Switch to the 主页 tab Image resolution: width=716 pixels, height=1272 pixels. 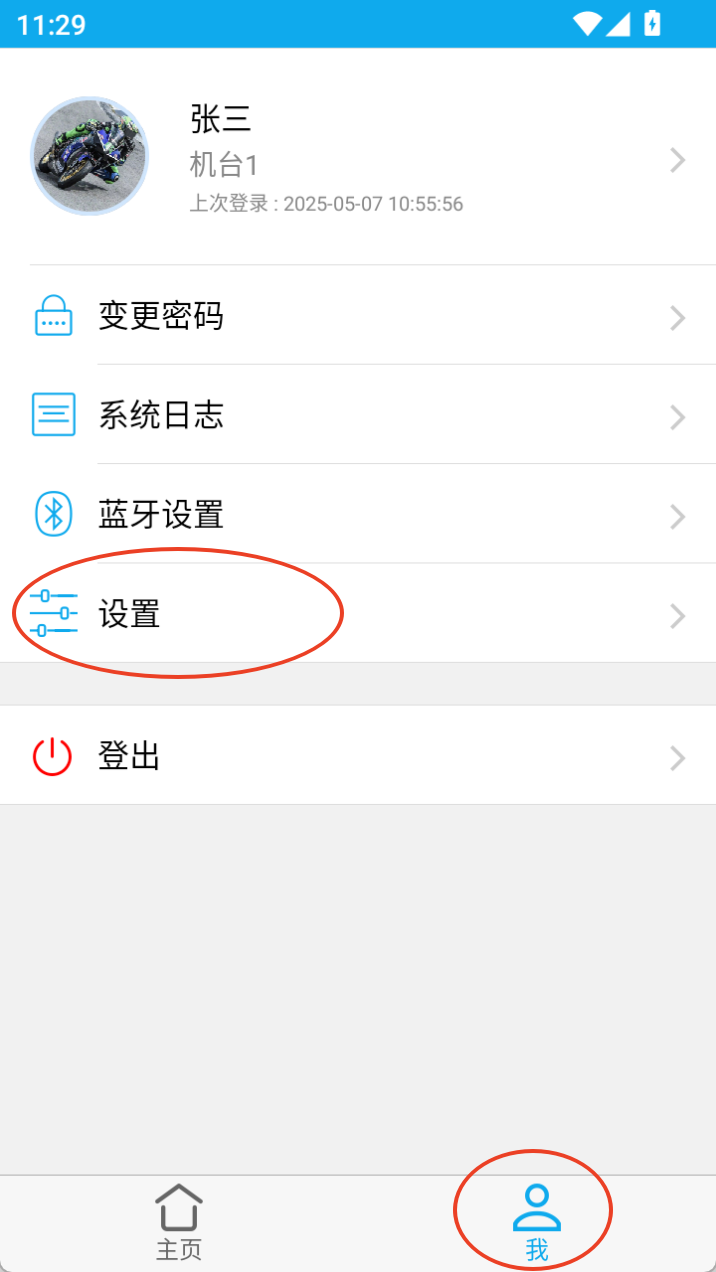point(179,1223)
